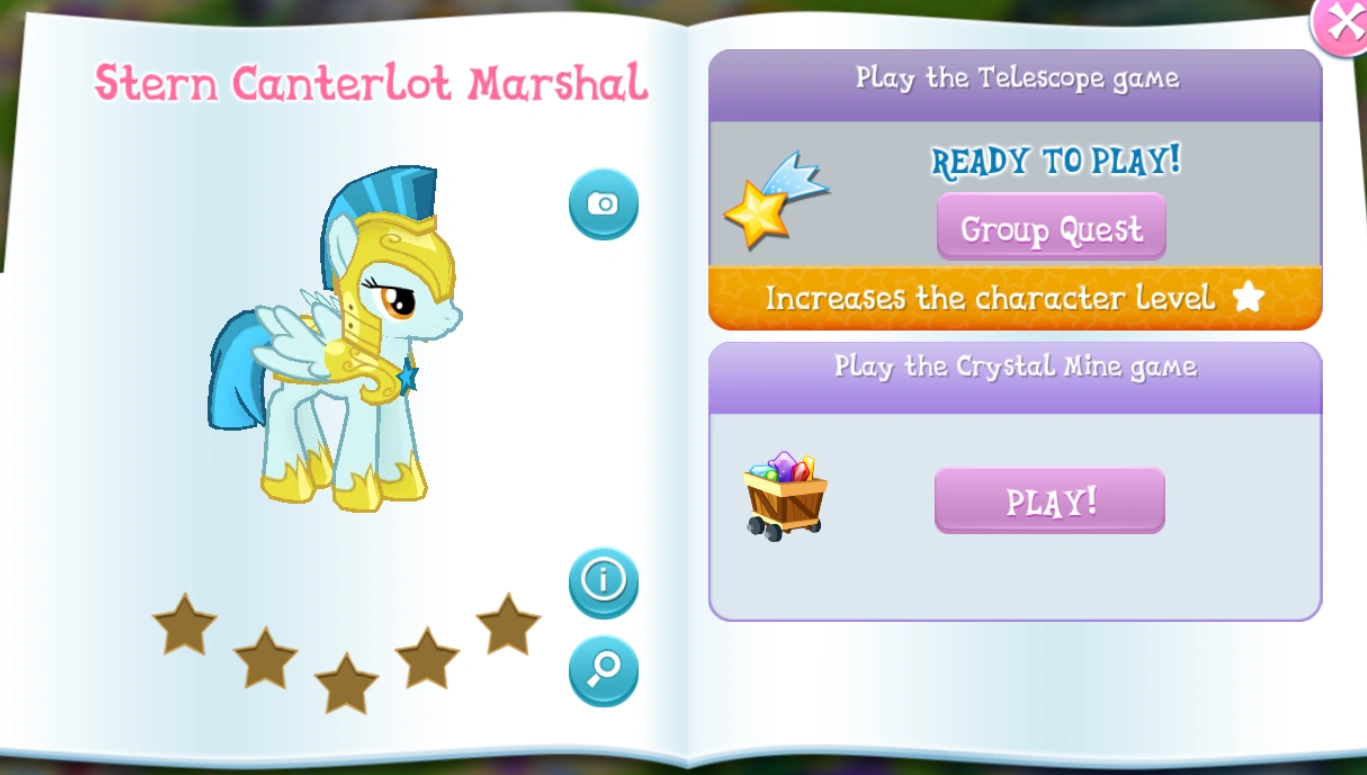Tap the camera icon for the Marshal
Image resolution: width=1367 pixels, height=775 pixels.
coord(603,204)
